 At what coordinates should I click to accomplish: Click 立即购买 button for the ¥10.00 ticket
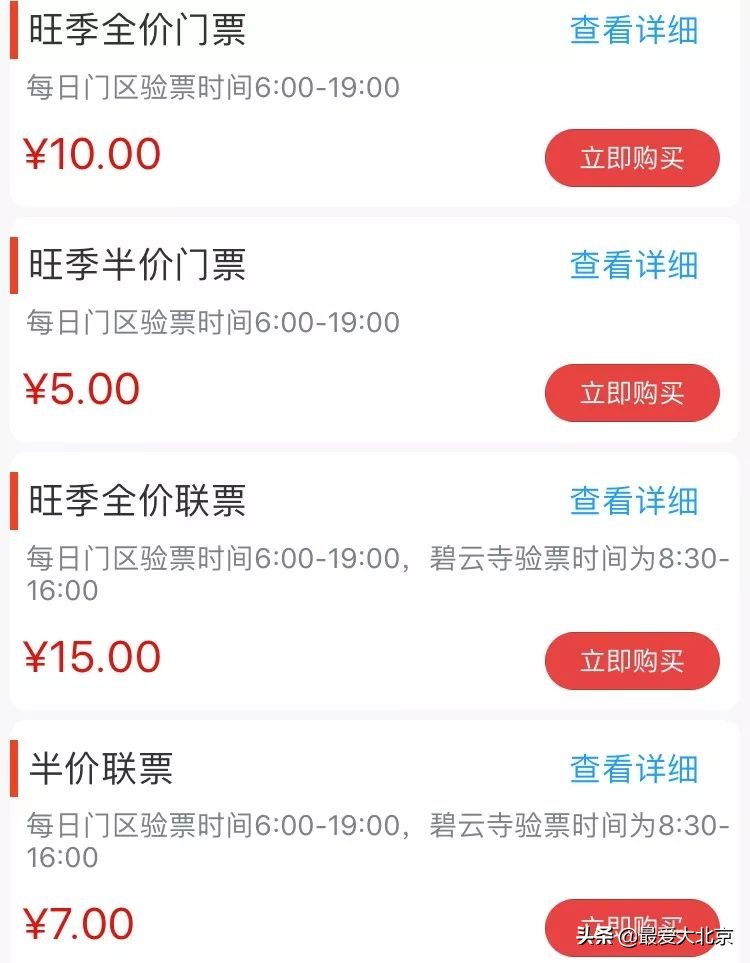click(632, 157)
